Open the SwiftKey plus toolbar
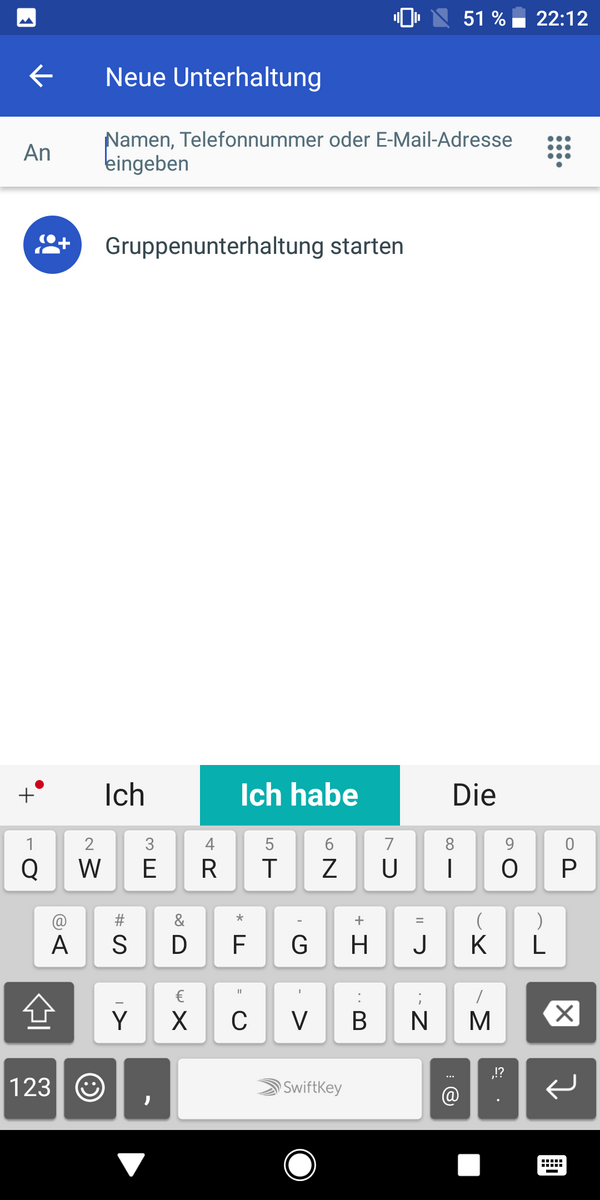 pyautogui.click(x=29, y=794)
